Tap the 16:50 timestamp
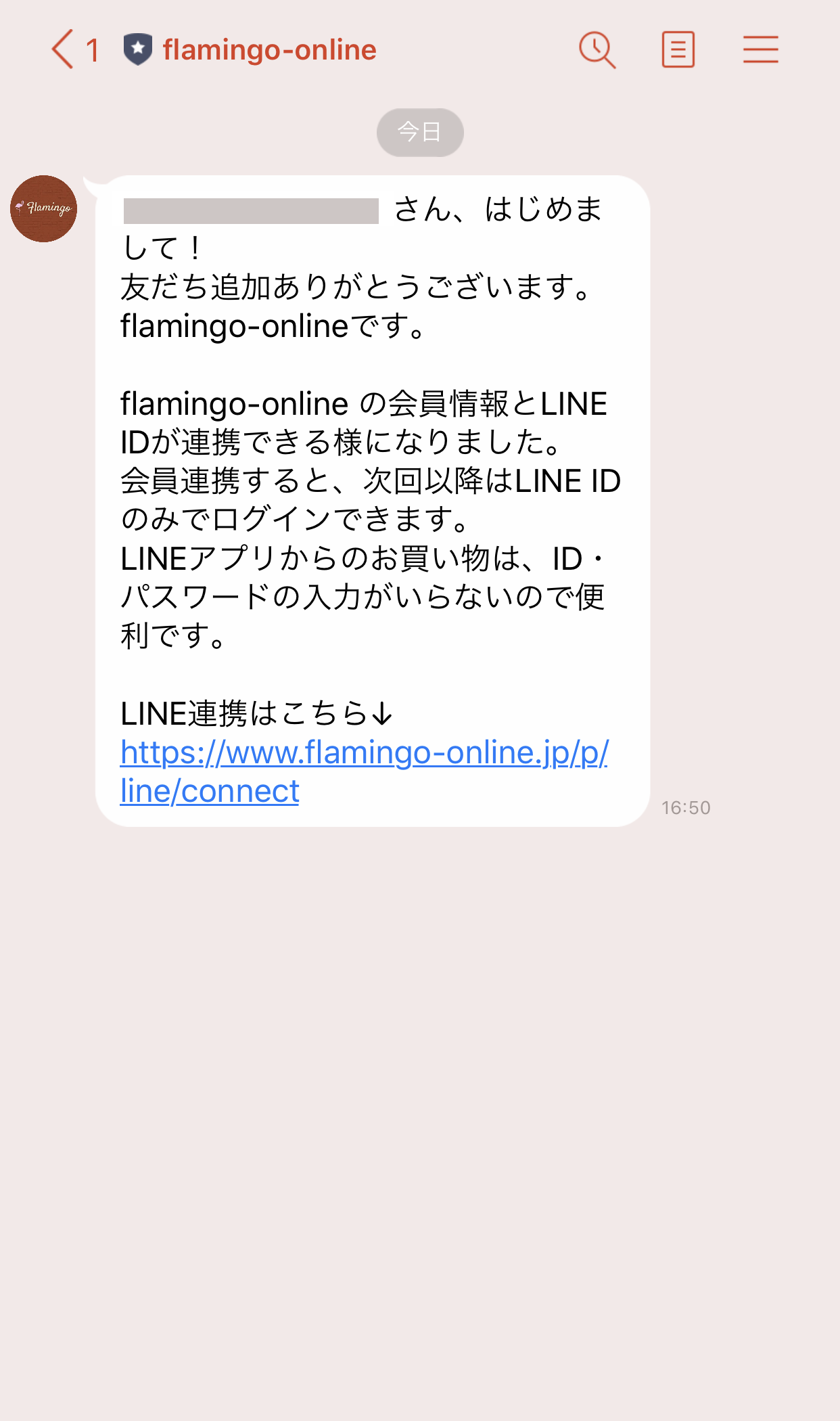The width and height of the screenshot is (840, 1421). [x=686, y=807]
